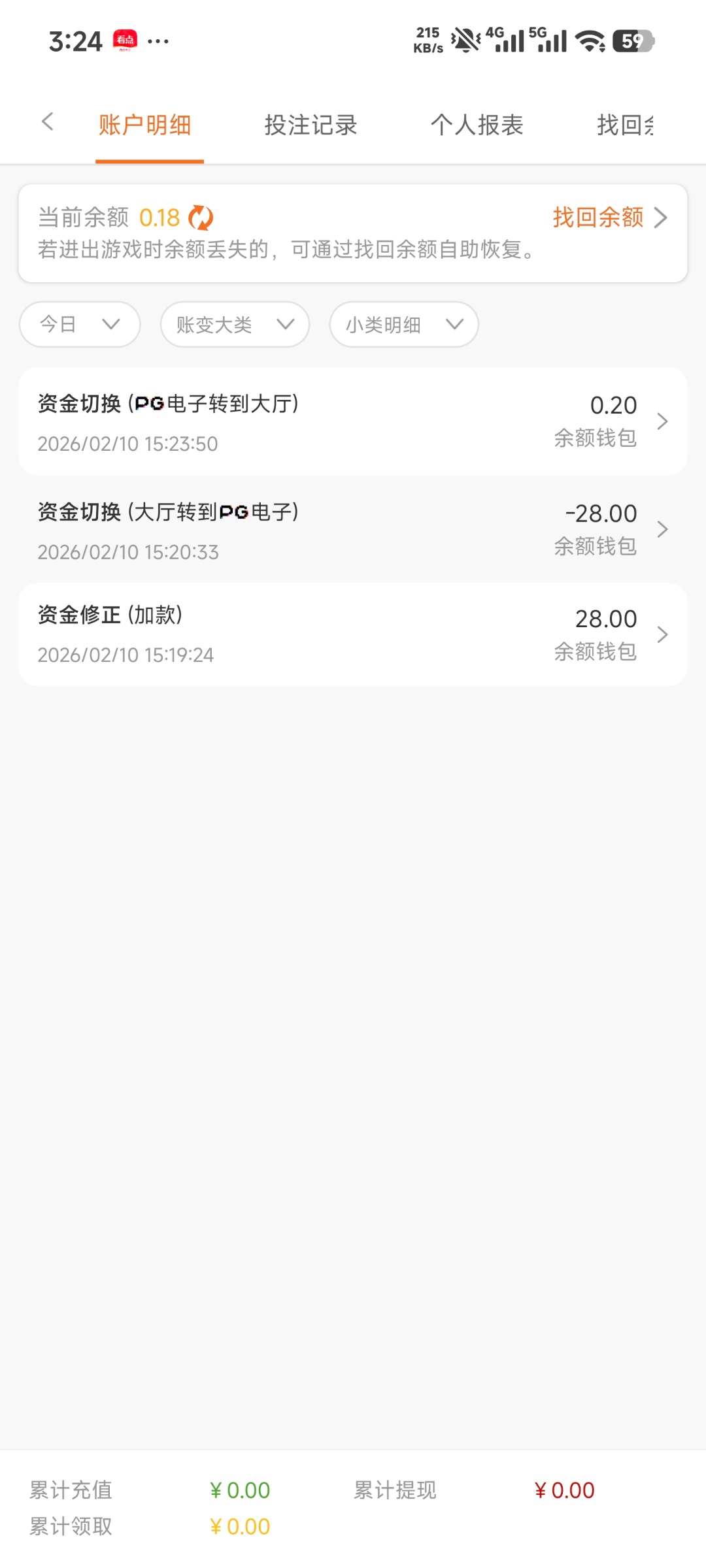Screen dimensions: 706x1568
Task: Go back using the top-left arrow
Action: 47,122
